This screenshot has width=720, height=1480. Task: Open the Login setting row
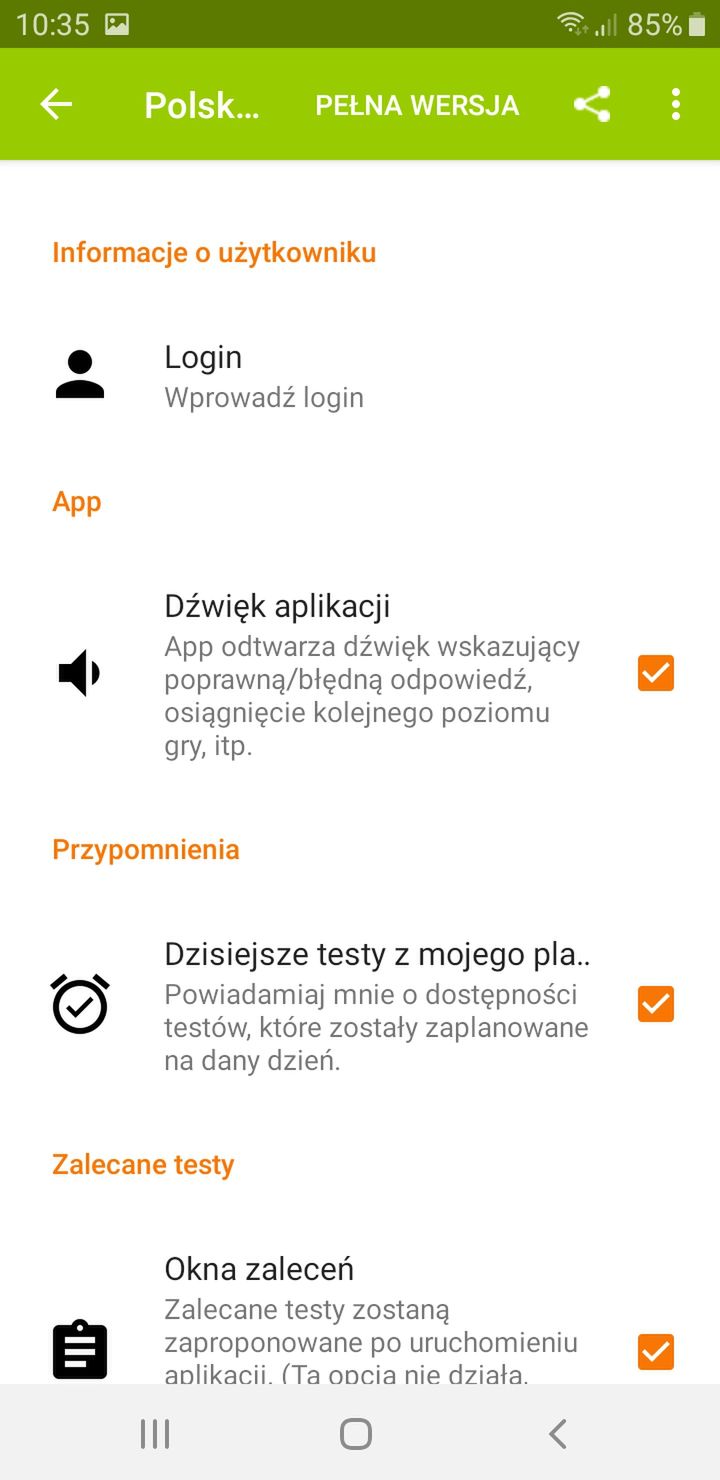[x=360, y=376]
